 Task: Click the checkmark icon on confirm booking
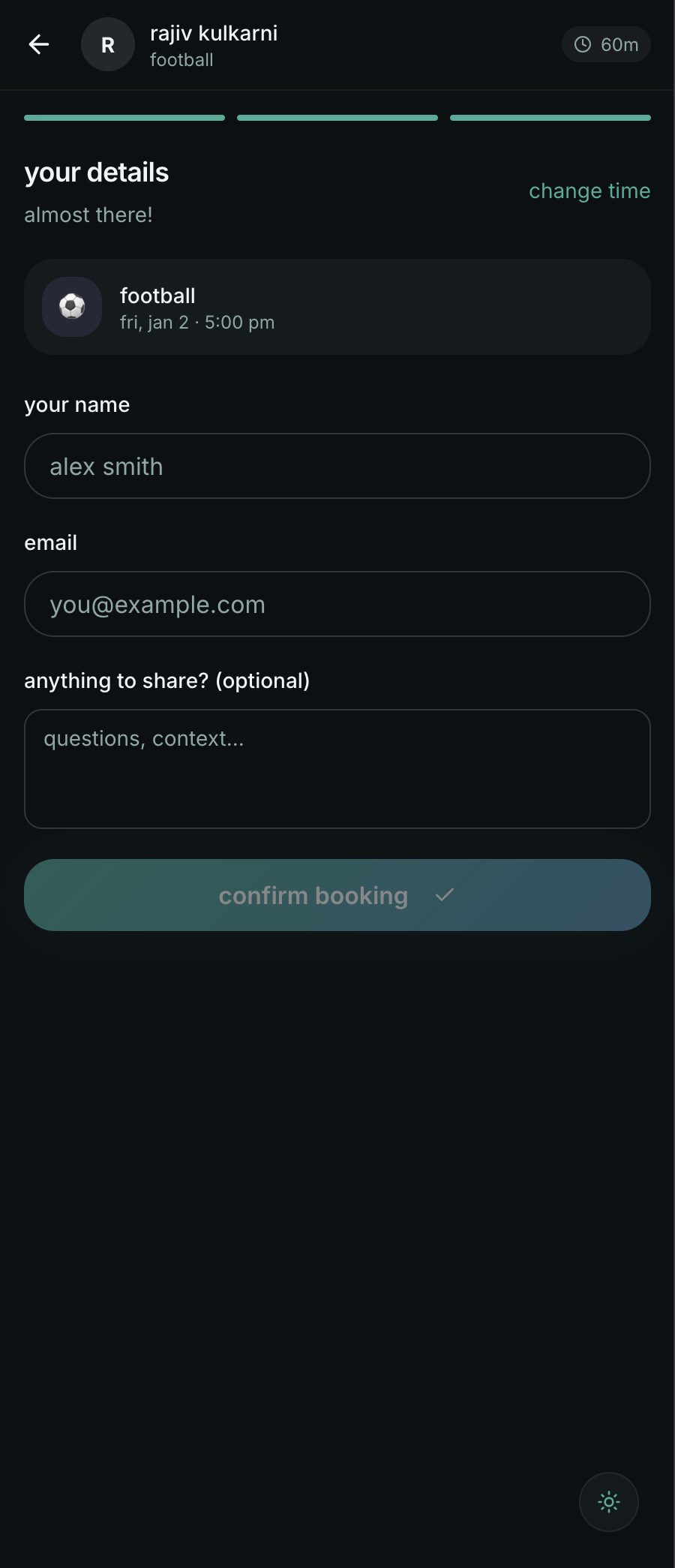(x=444, y=895)
